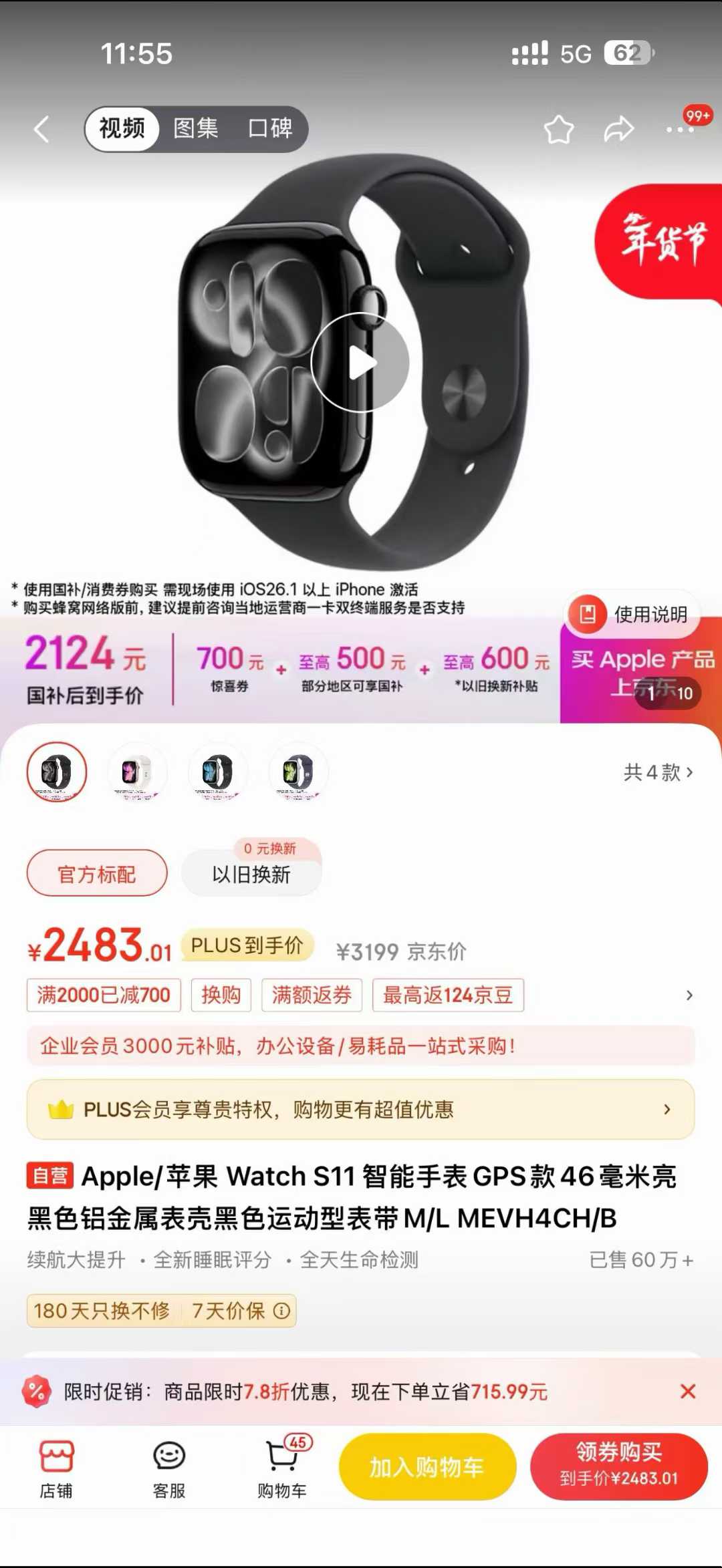Viewport: 722px width, 1568px height.
Task: Open the more options icon with 99+ badge
Action: tap(677, 128)
